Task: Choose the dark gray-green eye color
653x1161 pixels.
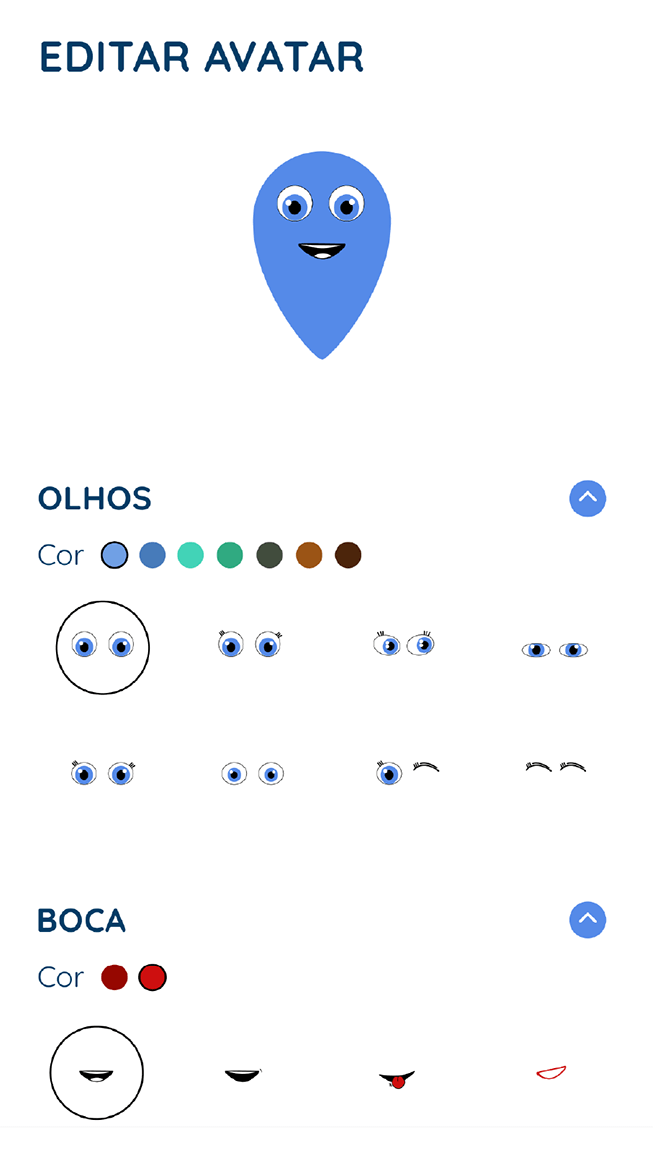Action: (269, 555)
